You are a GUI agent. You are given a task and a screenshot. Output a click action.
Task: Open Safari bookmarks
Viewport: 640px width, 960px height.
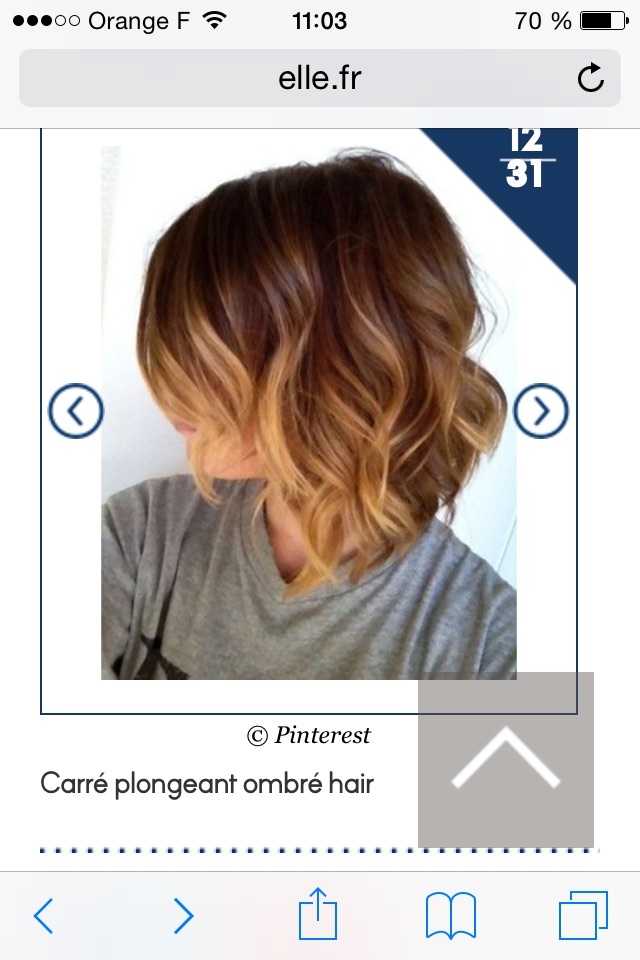[451, 915]
